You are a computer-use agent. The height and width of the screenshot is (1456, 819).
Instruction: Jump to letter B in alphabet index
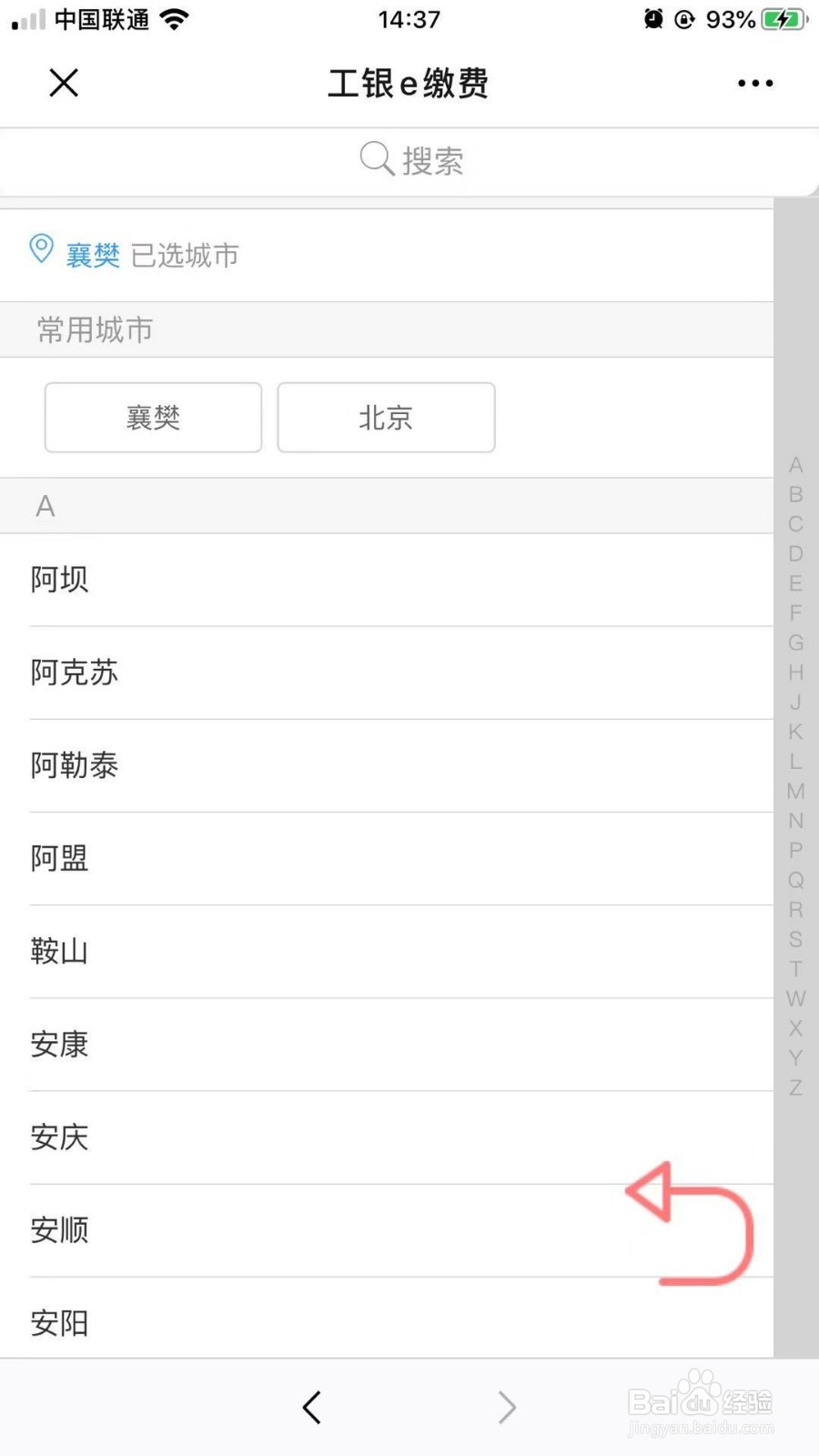click(795, 494)
